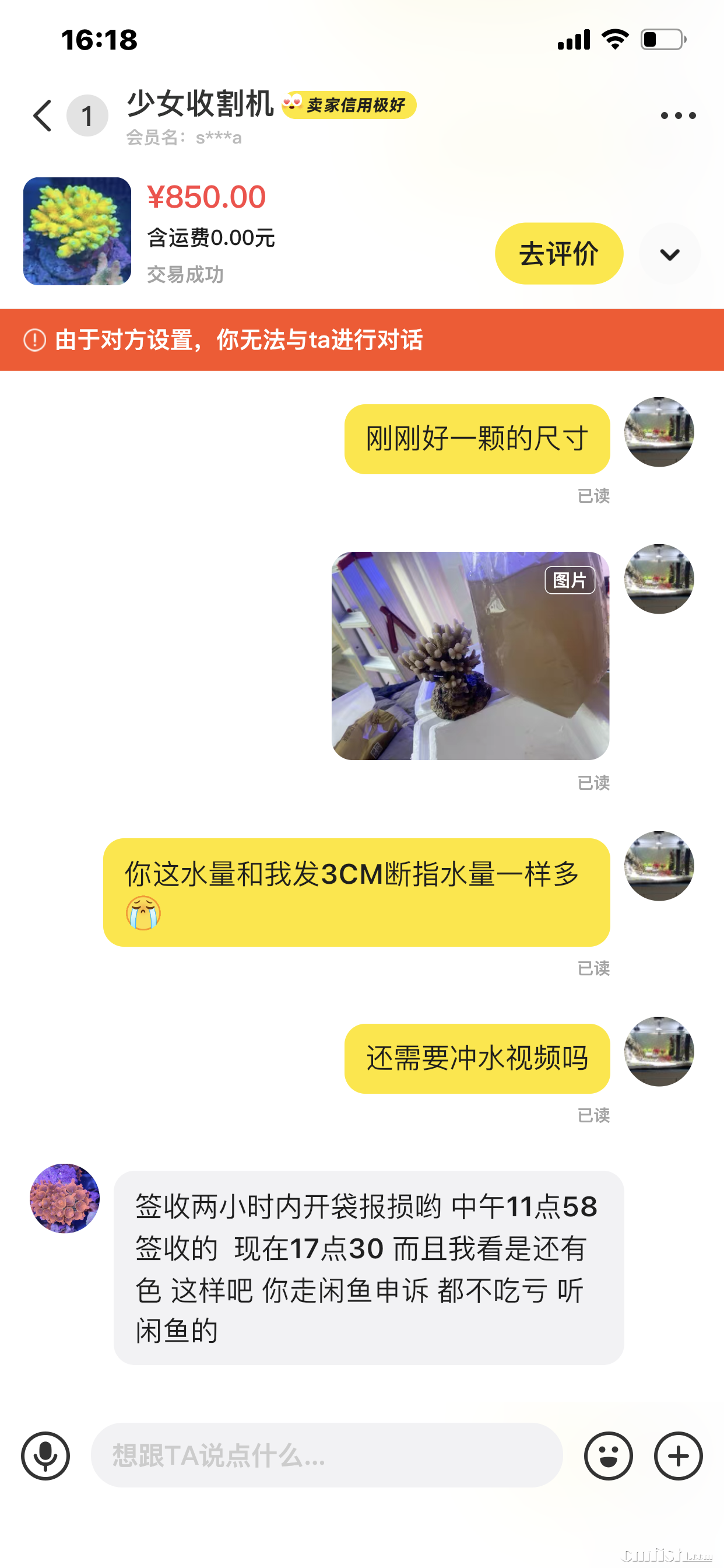View the sent coral photo
Screen dimensions: 724x1568
[x=470, y=656]
